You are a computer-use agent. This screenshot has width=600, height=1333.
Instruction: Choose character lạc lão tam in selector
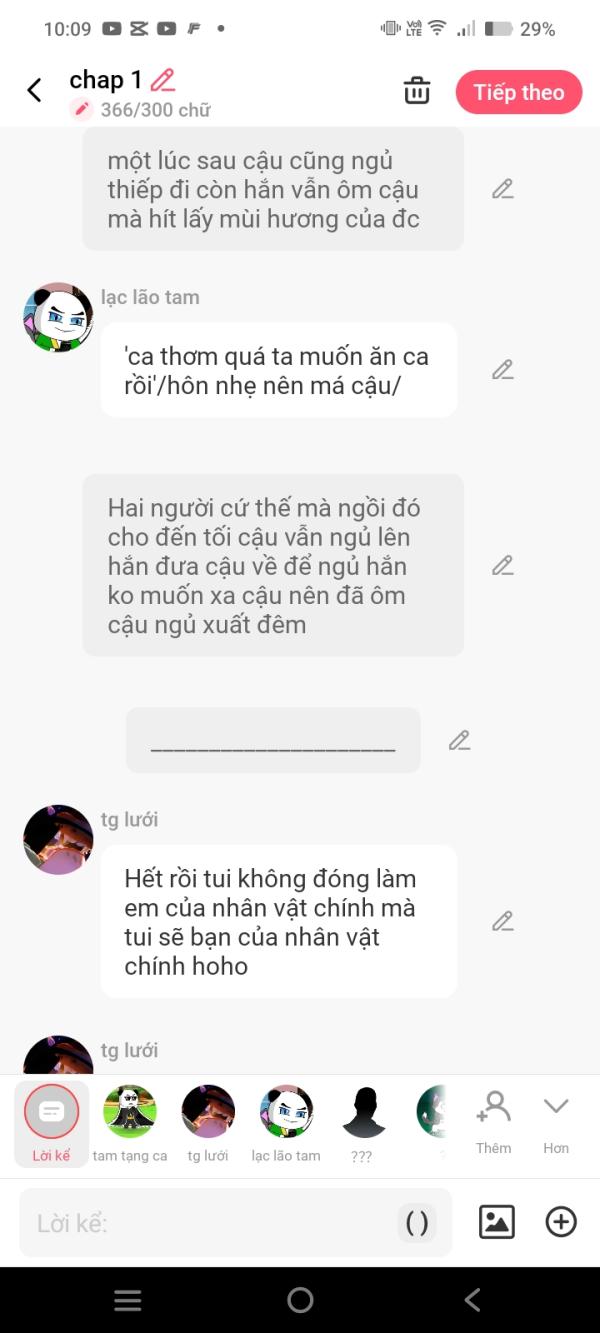[x=286, y=1123]
